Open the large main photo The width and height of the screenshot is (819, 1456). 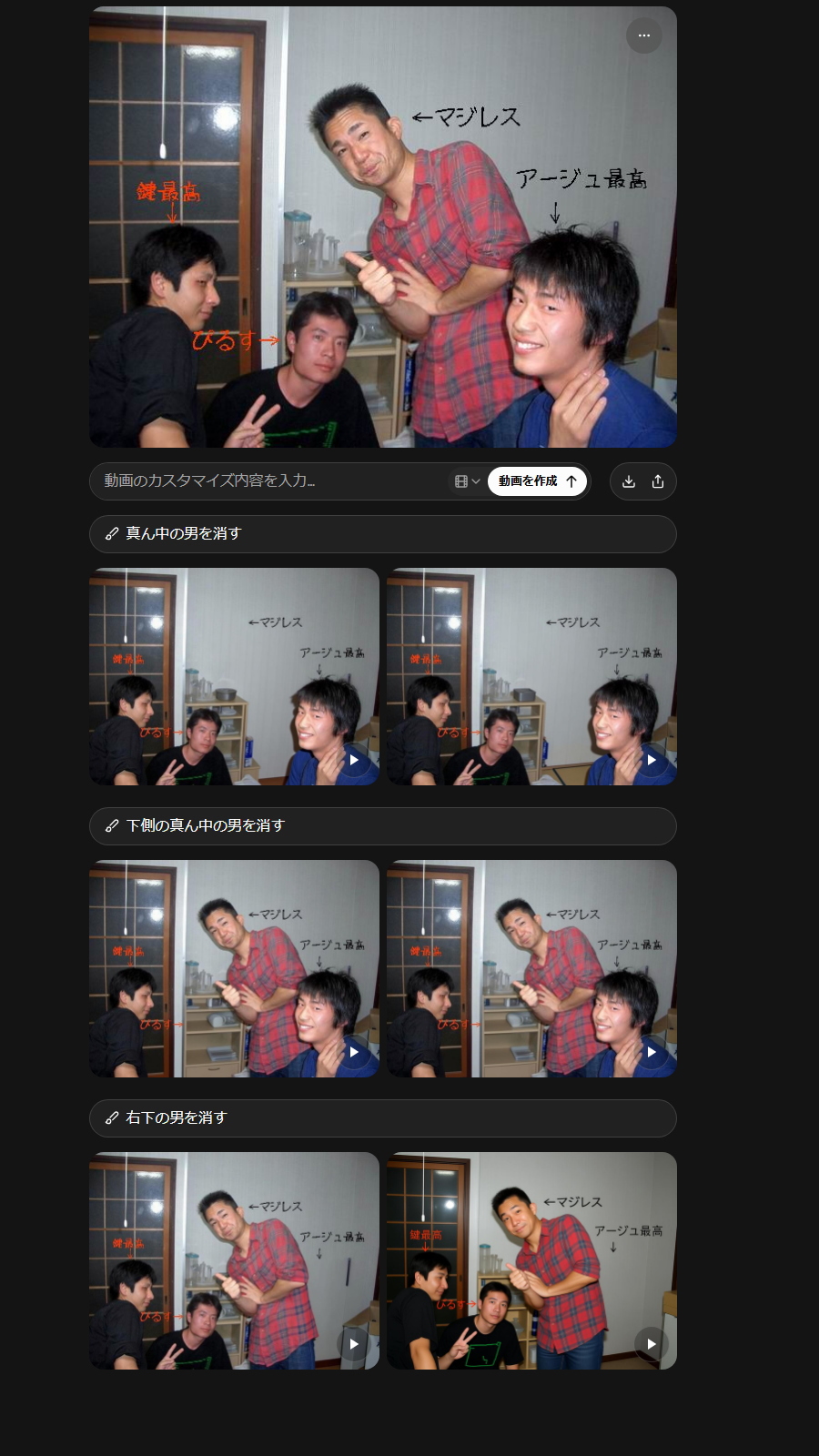382,227
